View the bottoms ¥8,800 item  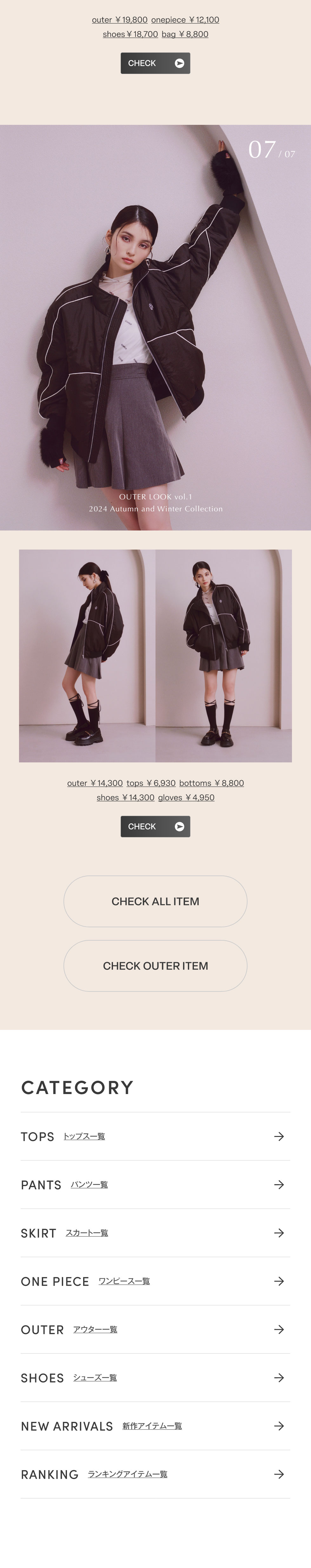click(211, 783)
